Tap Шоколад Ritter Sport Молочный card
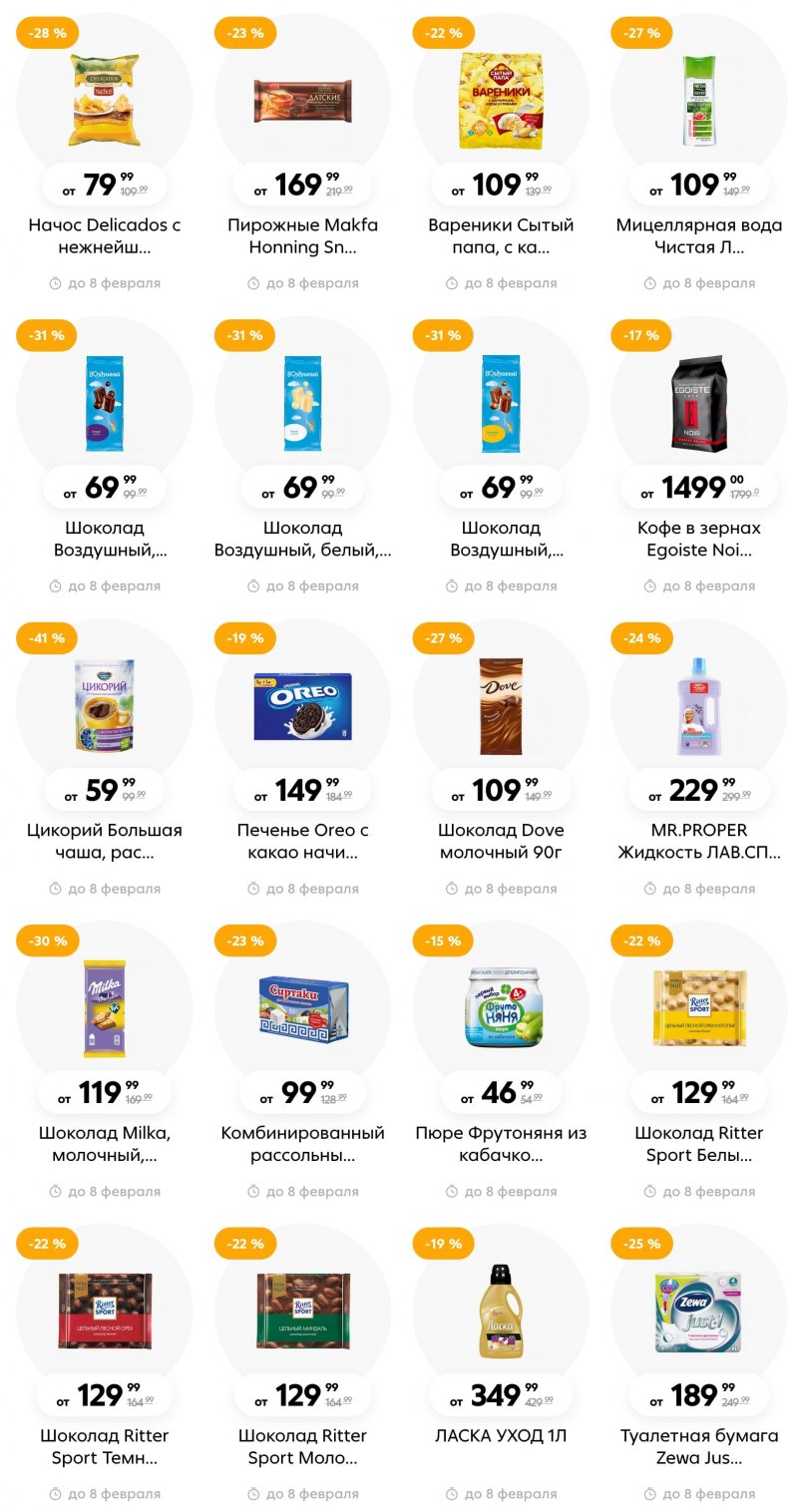The height and width of the screenshot is (1512, 798). point(302,1311)
